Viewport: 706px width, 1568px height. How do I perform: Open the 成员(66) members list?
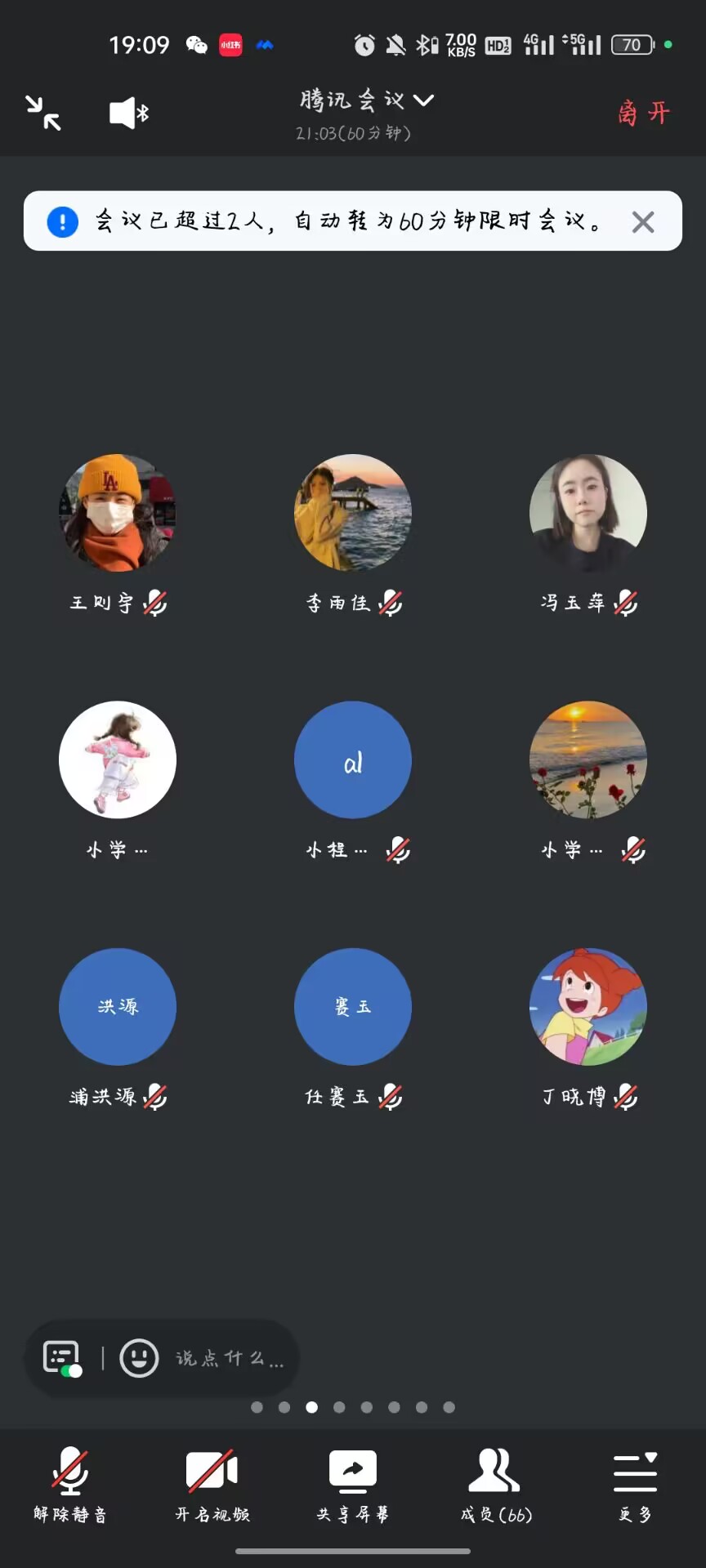click(x=495, y=1482)
